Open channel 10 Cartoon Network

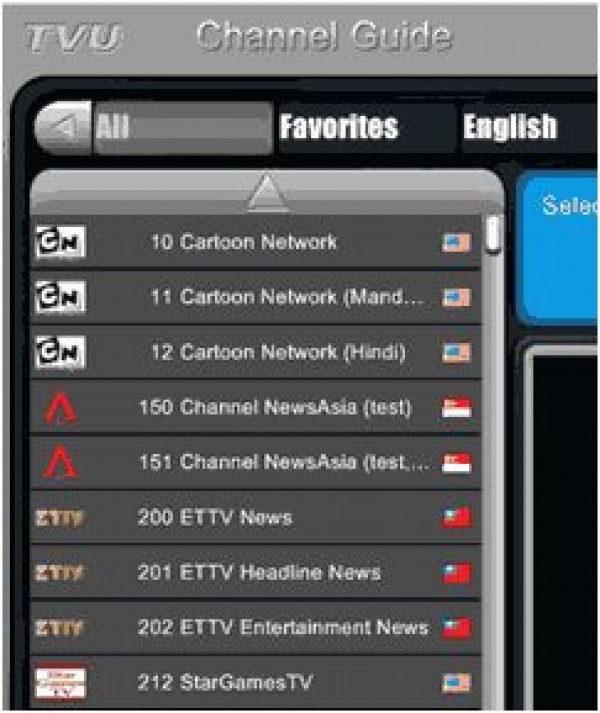[243, 242]
